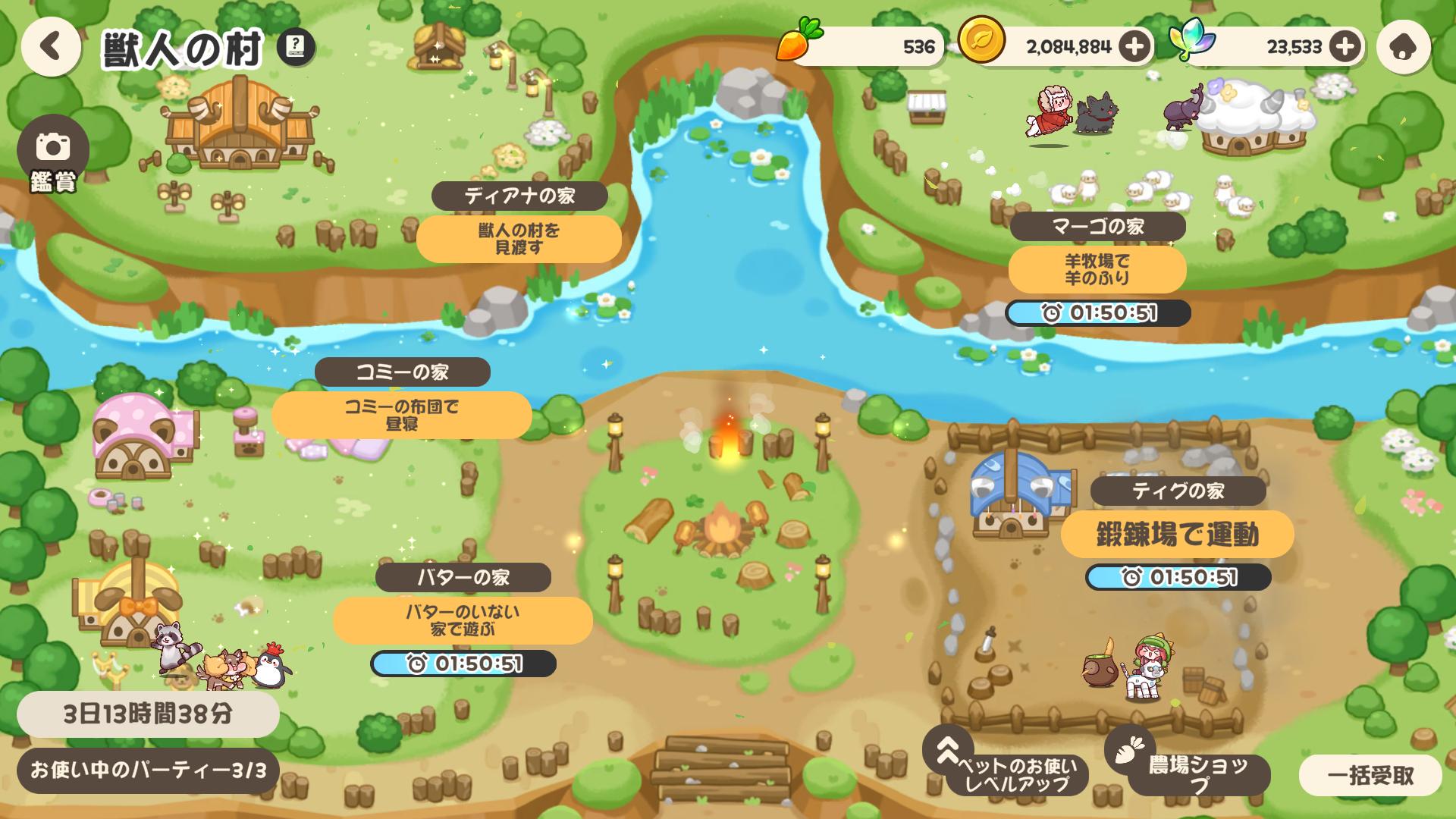The height and width of the screenshot is (819, 1456).
Task: View お使い中のパーティー 3/3
Action: click(149, 770)
